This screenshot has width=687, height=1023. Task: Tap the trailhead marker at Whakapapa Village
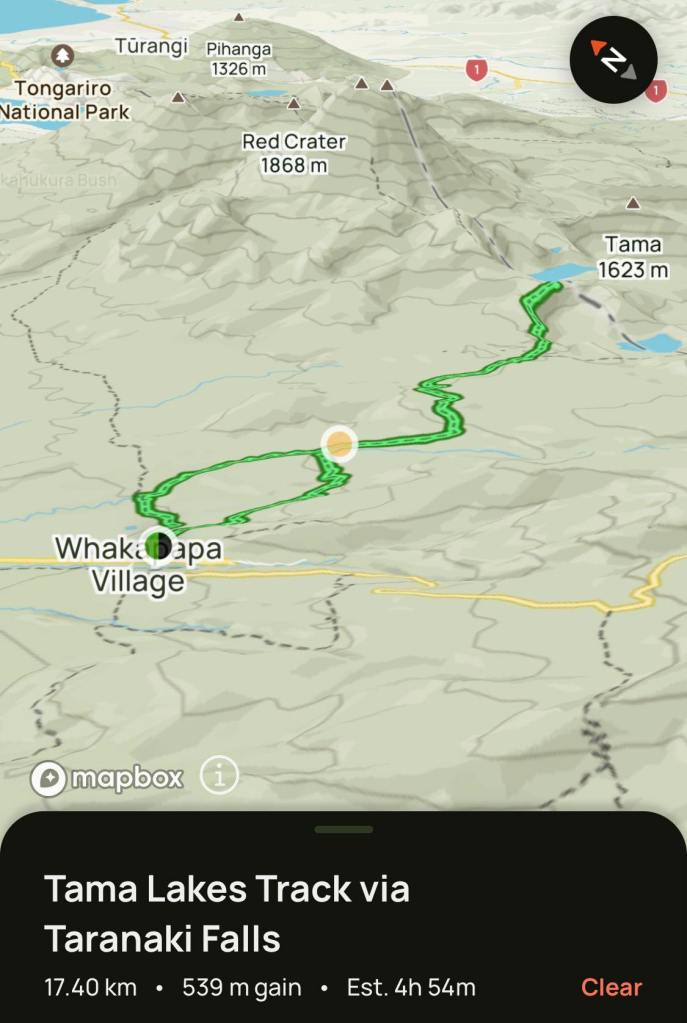(x=157, y=546)
